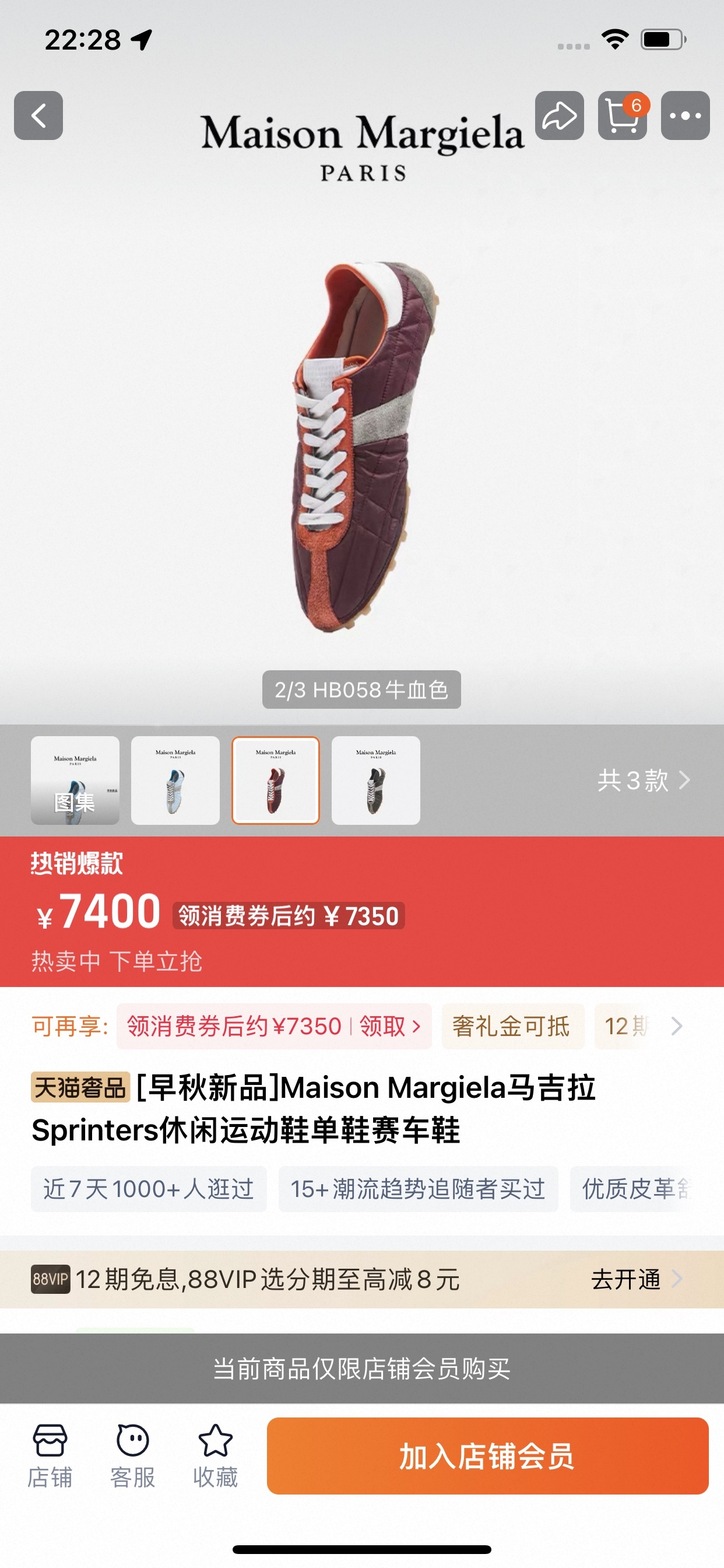The width and height of the screenshot is (724, 1568).
Task: Tap the 15+潮流趋势追随者买过 tag
Action: click(x=418, y=1189)
